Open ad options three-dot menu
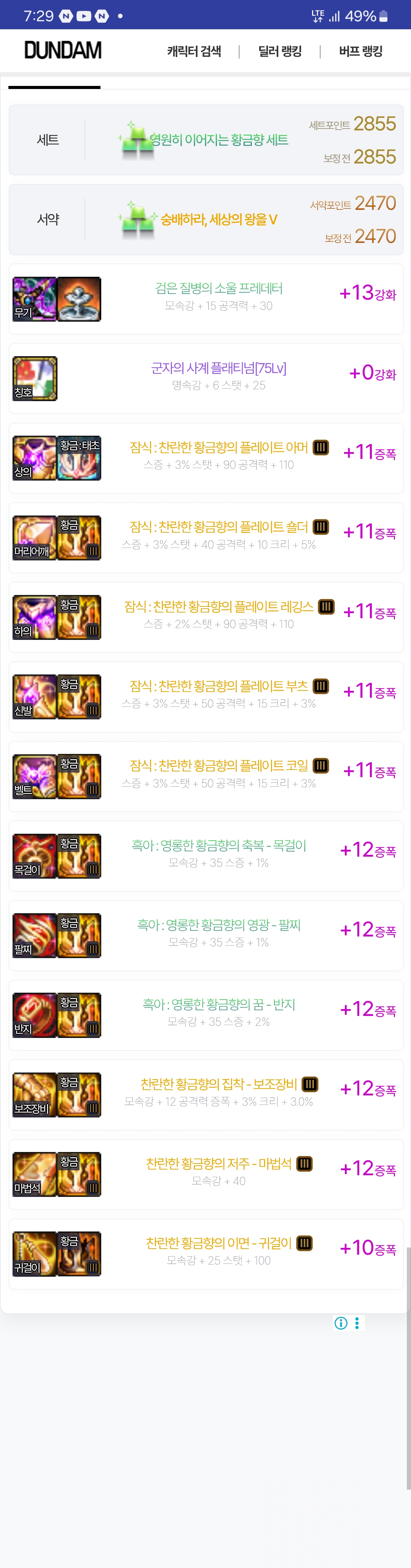 point(357,1323)
